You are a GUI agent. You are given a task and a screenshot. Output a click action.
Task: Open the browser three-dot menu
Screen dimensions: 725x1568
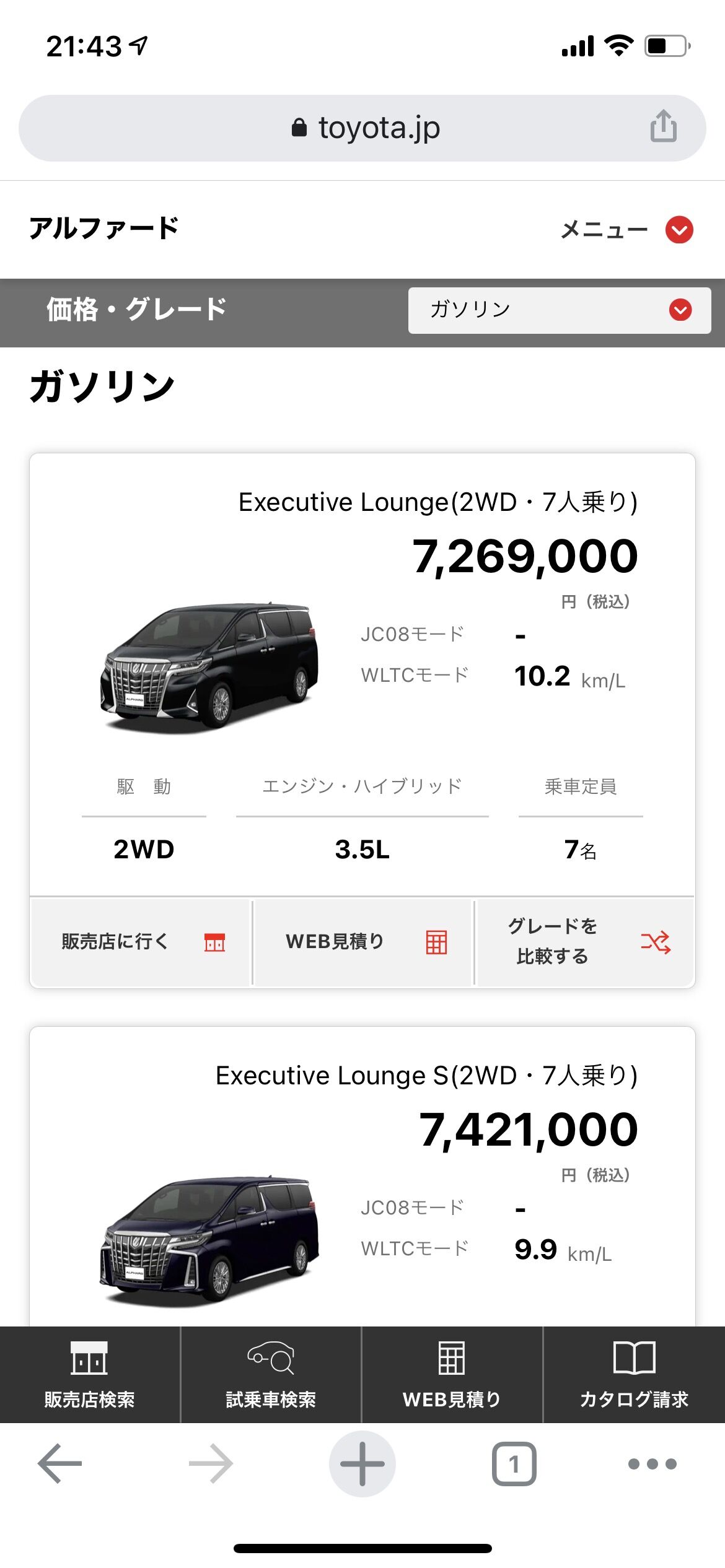(652, 1464)
